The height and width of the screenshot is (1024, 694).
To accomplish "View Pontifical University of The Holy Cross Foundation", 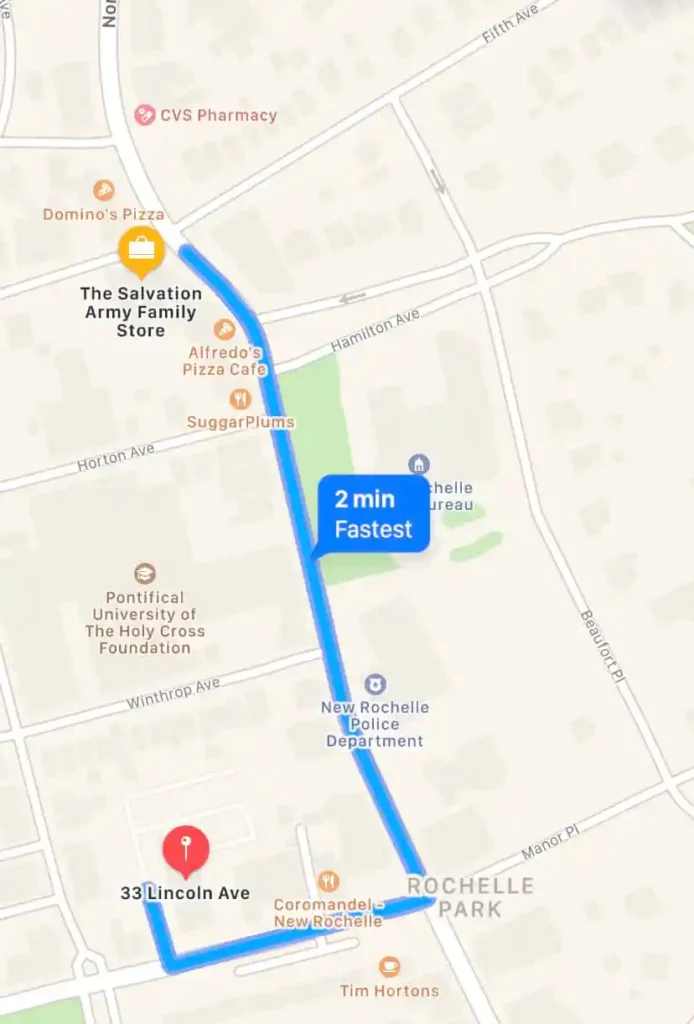I will [x=145, y=574].
